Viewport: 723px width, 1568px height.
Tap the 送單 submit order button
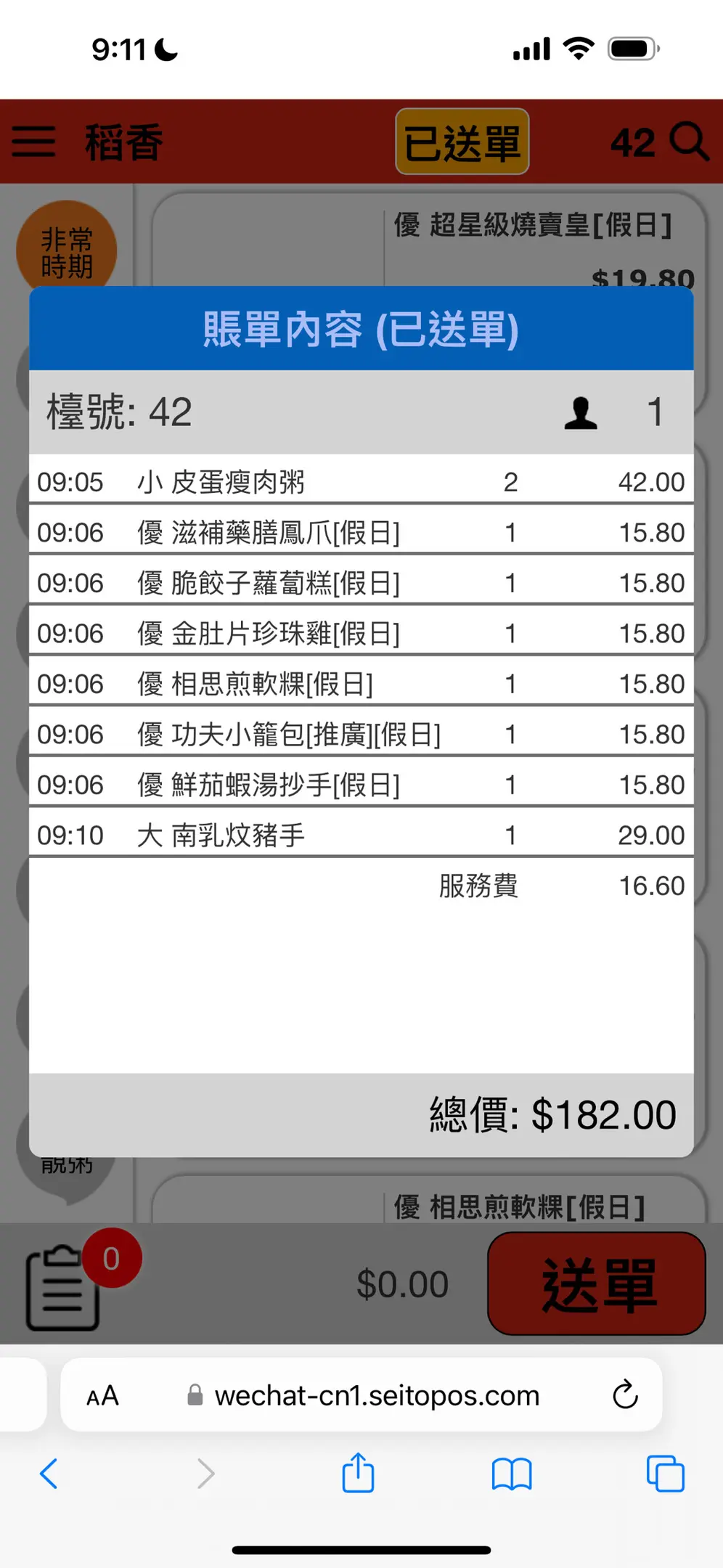coord(597,1283)
